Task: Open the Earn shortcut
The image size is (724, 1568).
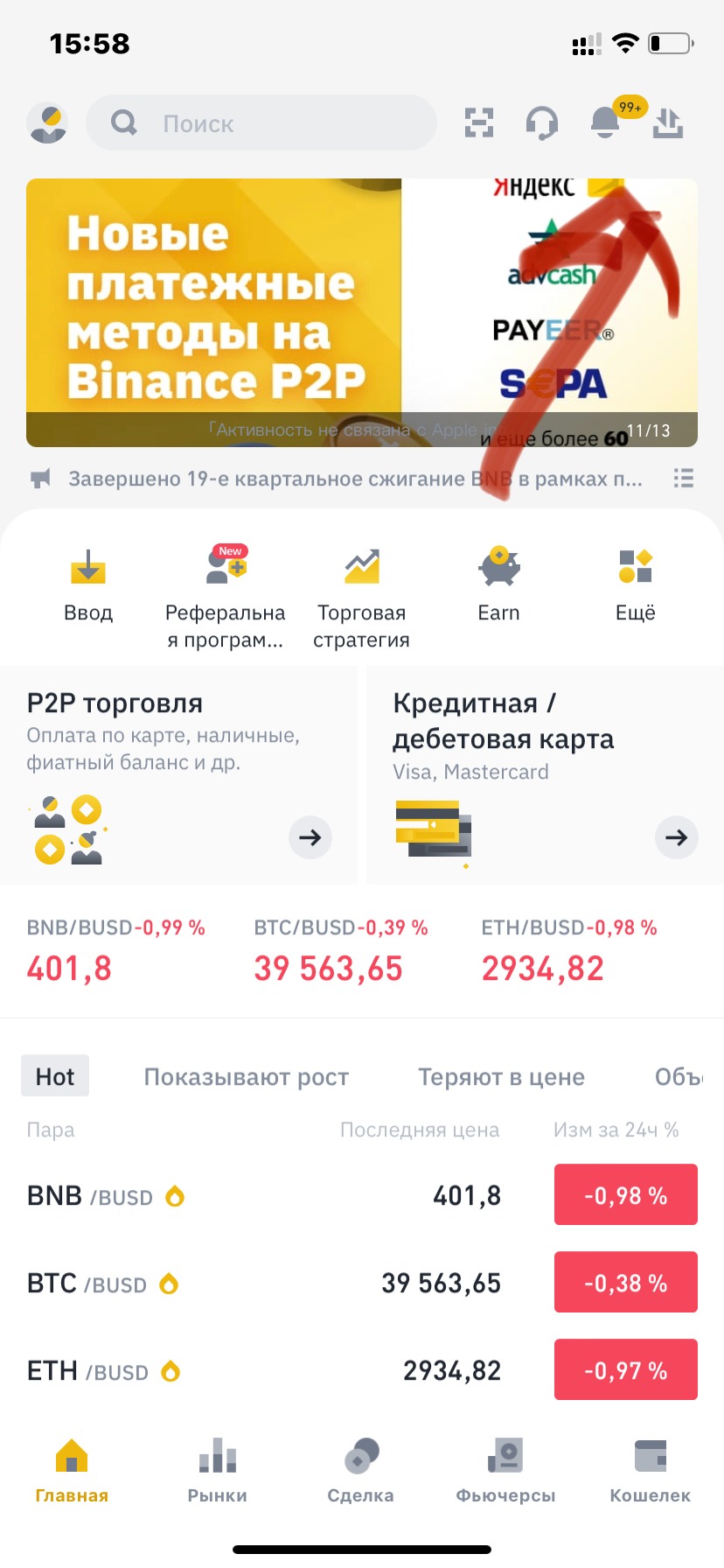Action: [x=498, y=584]
